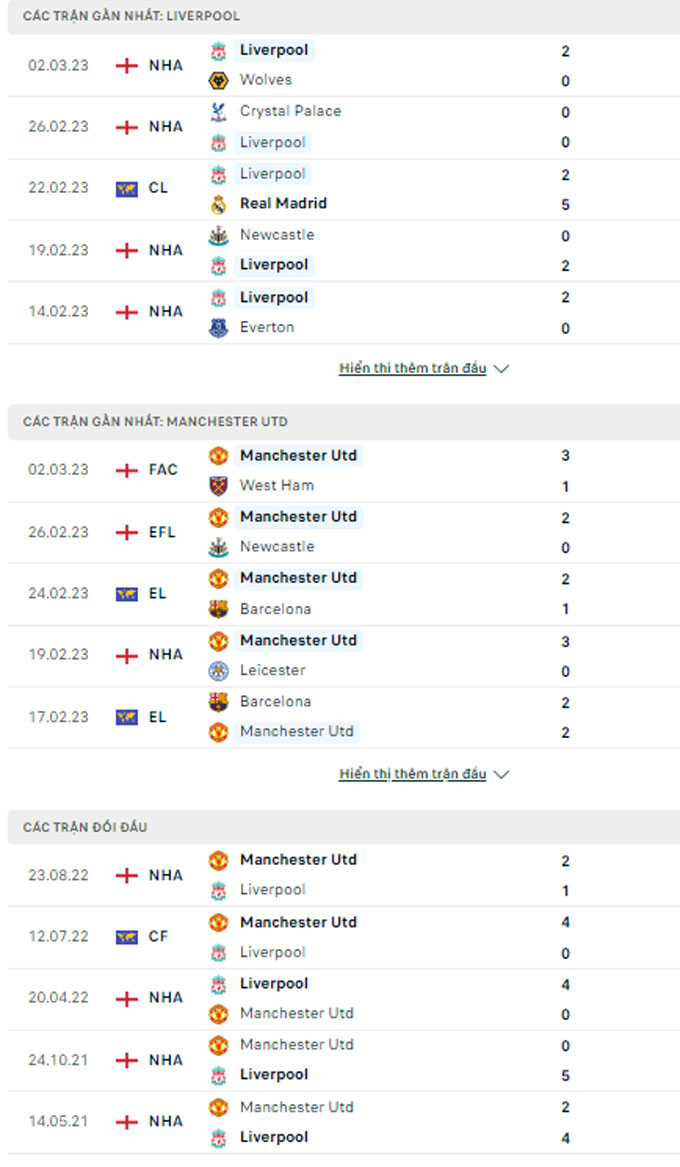
Task: View the 24.10.21 head-to-head match
Action: click(x=344, y=1061)
